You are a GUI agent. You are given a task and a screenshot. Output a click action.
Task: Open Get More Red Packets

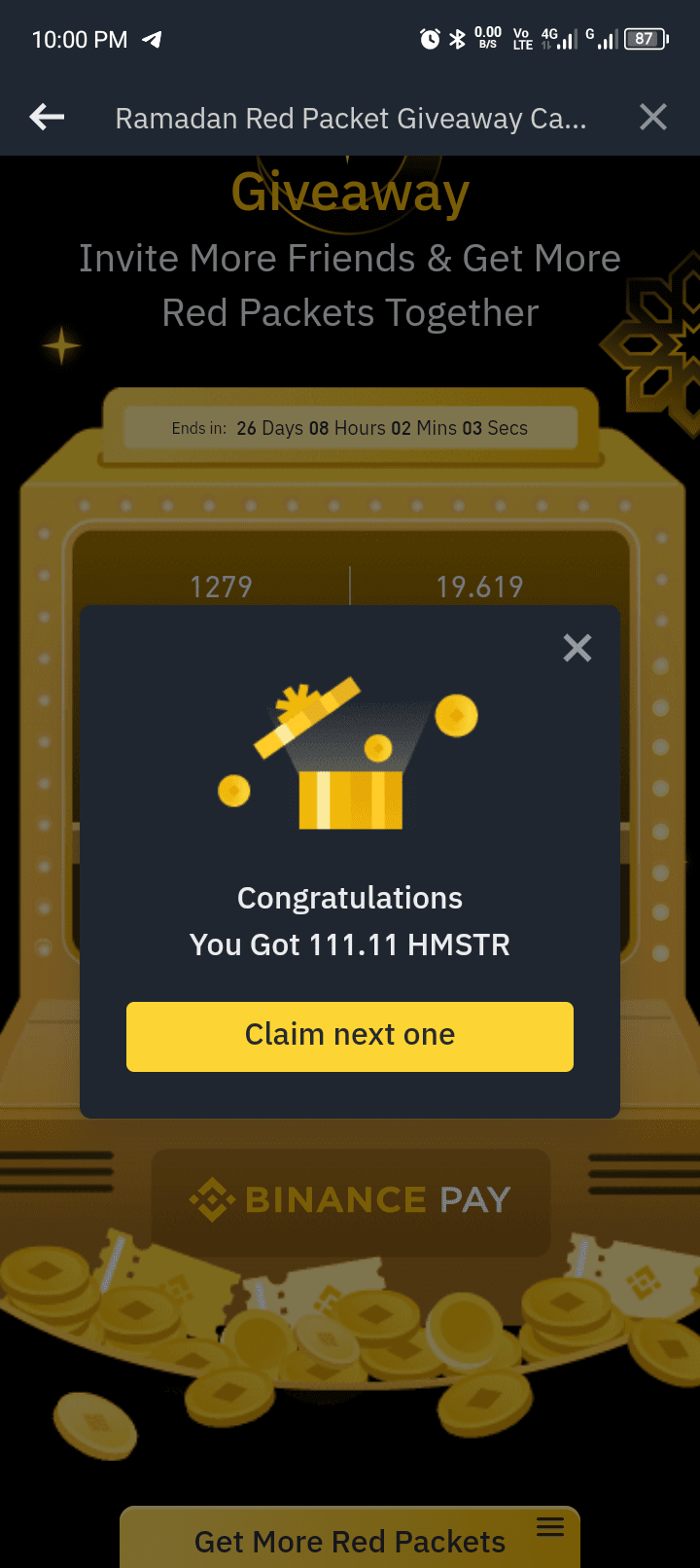pyautogui.click(x=350, y=1540)
